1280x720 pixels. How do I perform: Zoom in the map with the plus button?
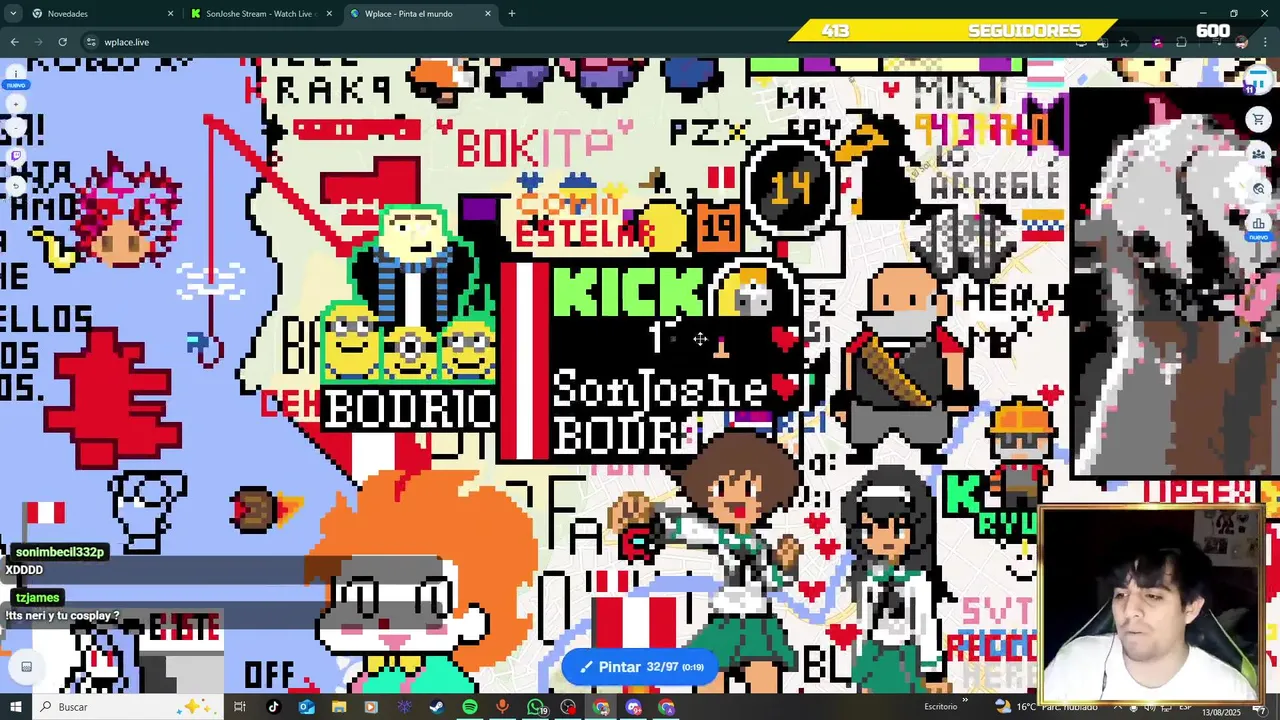pyautogui.click(x=15, y=102)
